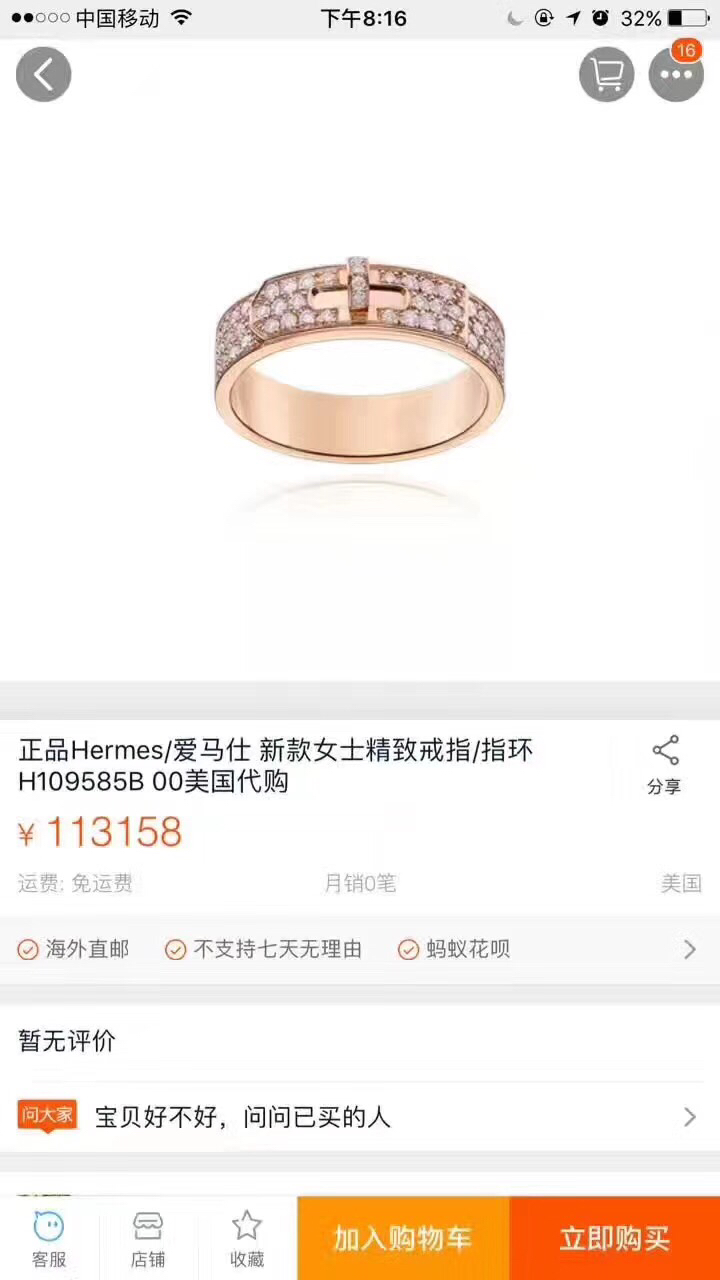Tap 加入购物车 to add to cart
Image resolution: width=720 pixels, height=1280 pixels.
tap(403, 1238)
